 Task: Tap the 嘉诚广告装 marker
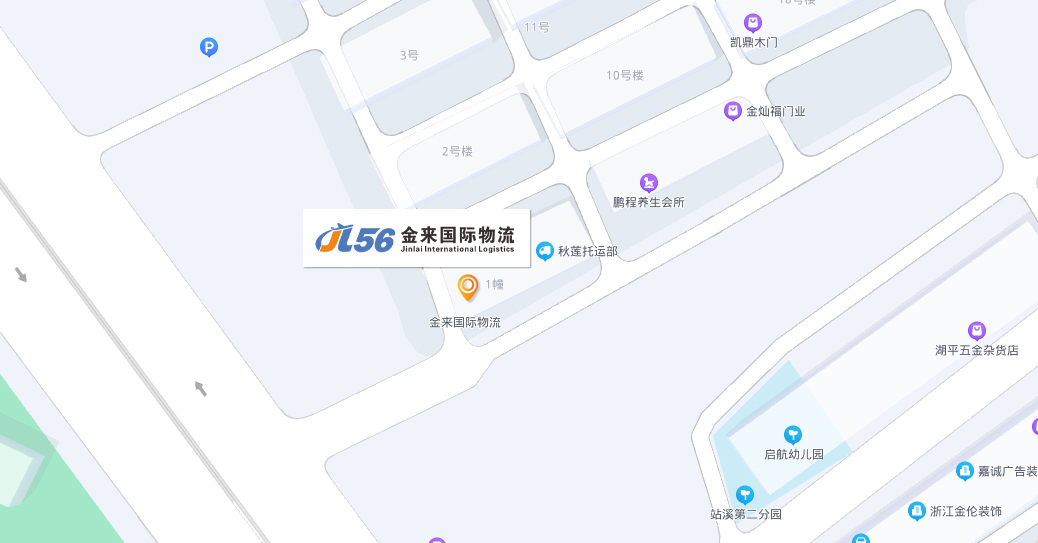(964, 471)
